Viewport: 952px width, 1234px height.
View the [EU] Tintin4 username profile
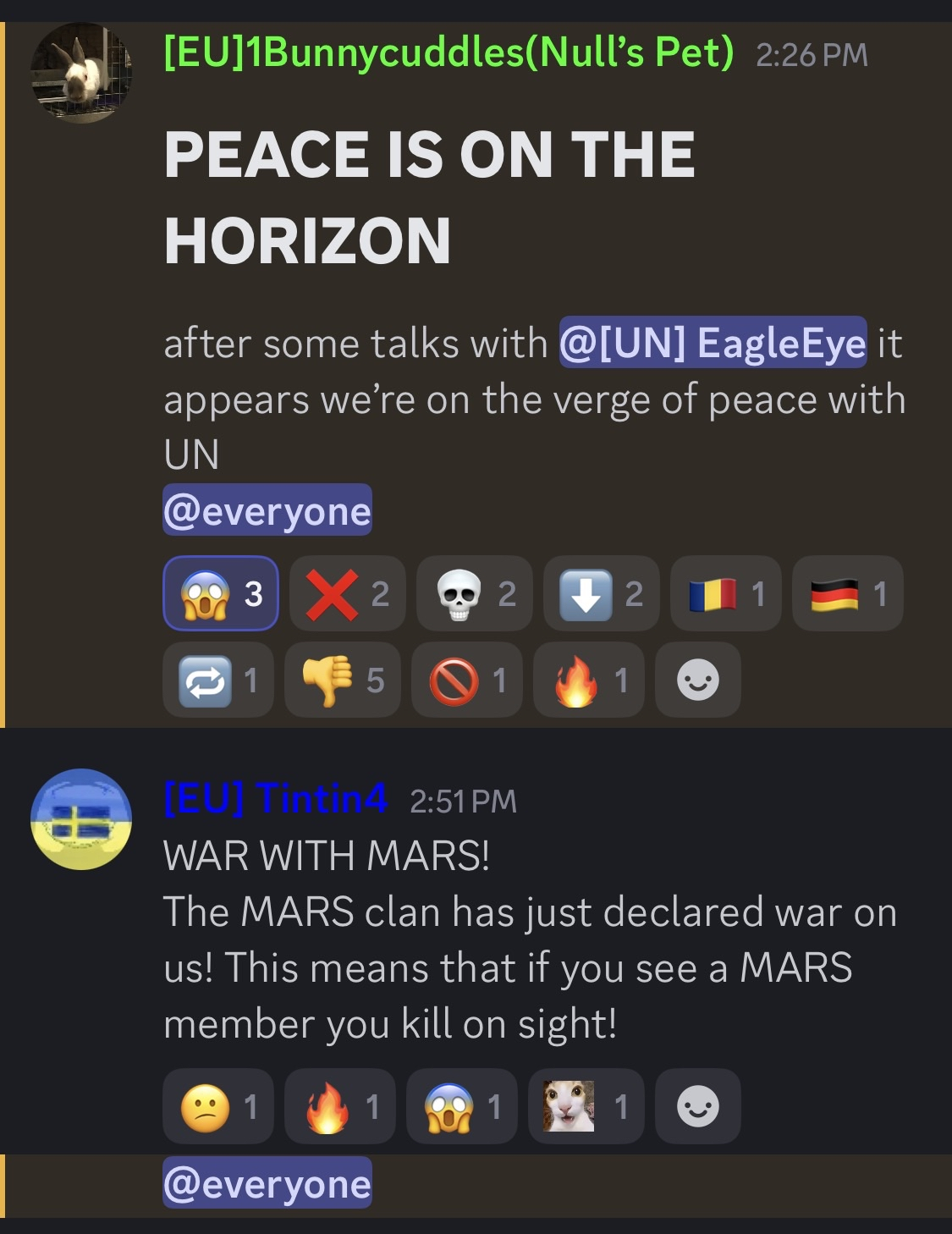click(x=276, y=798)
